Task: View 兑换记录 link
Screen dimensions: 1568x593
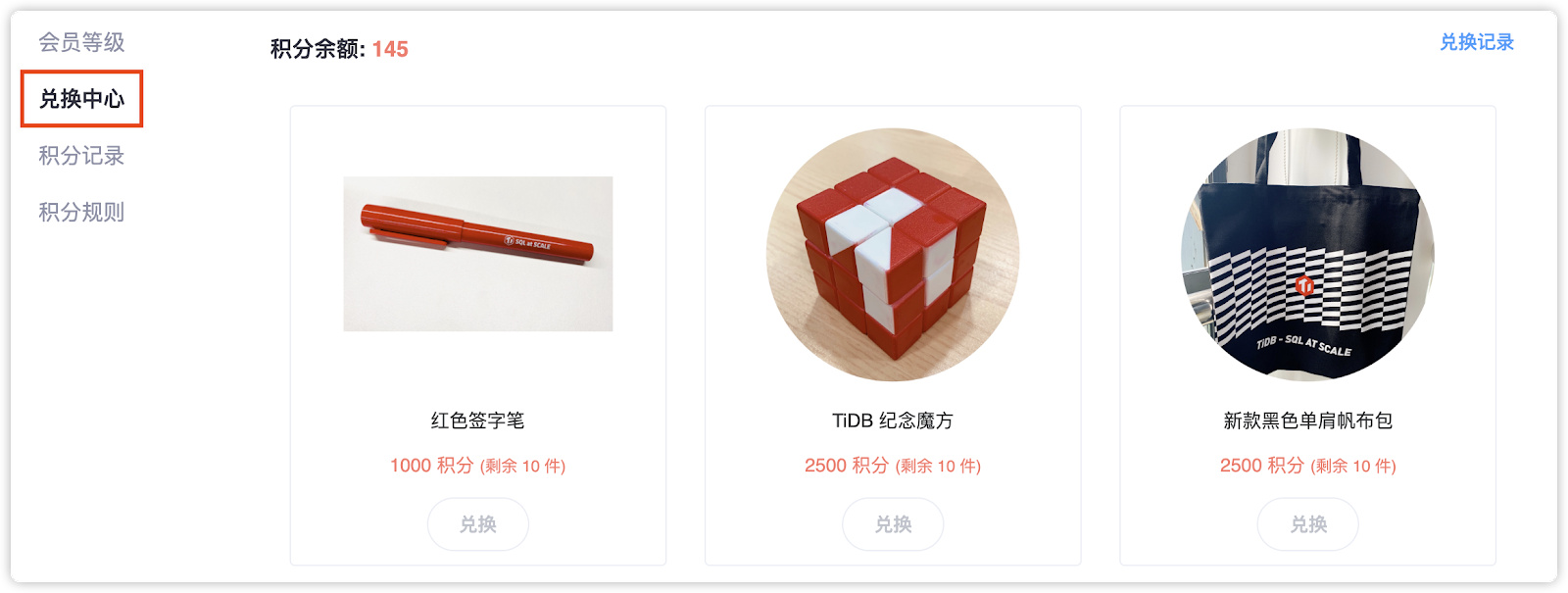Action: 1476,42
